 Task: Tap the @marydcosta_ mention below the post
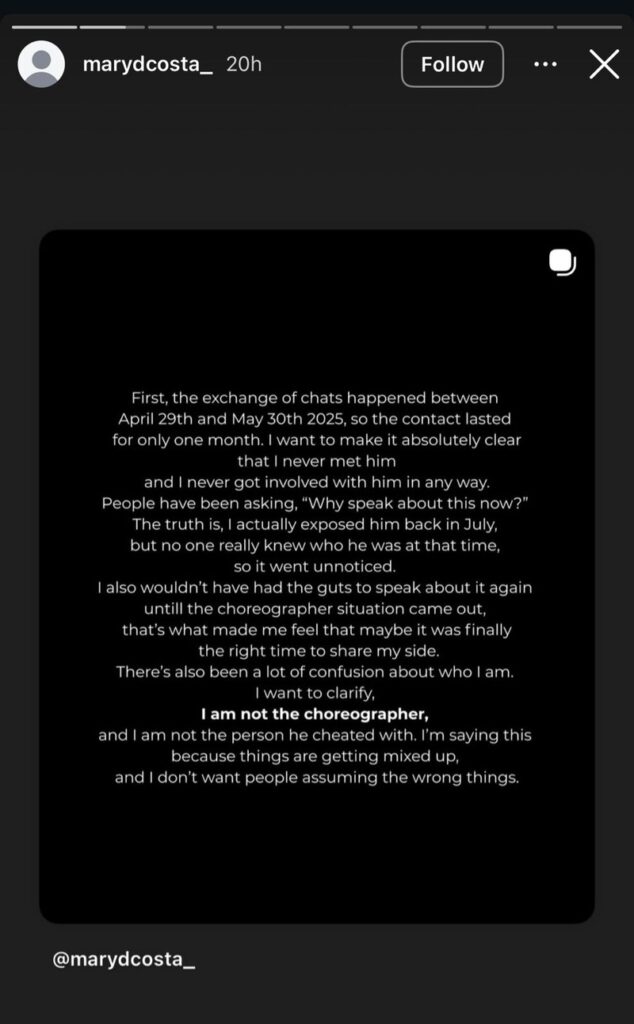123,959
